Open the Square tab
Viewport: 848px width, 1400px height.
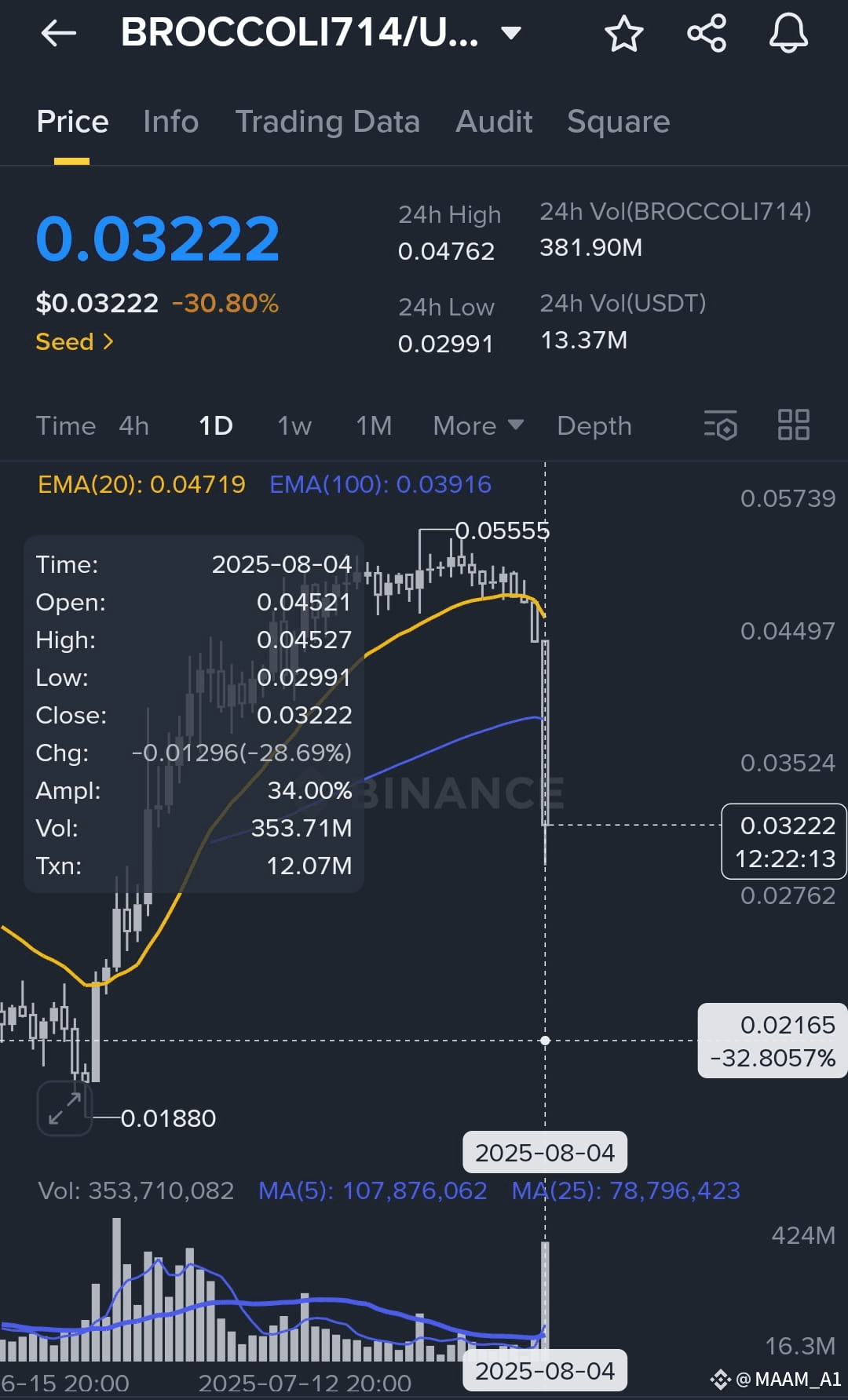pos(618,122)
